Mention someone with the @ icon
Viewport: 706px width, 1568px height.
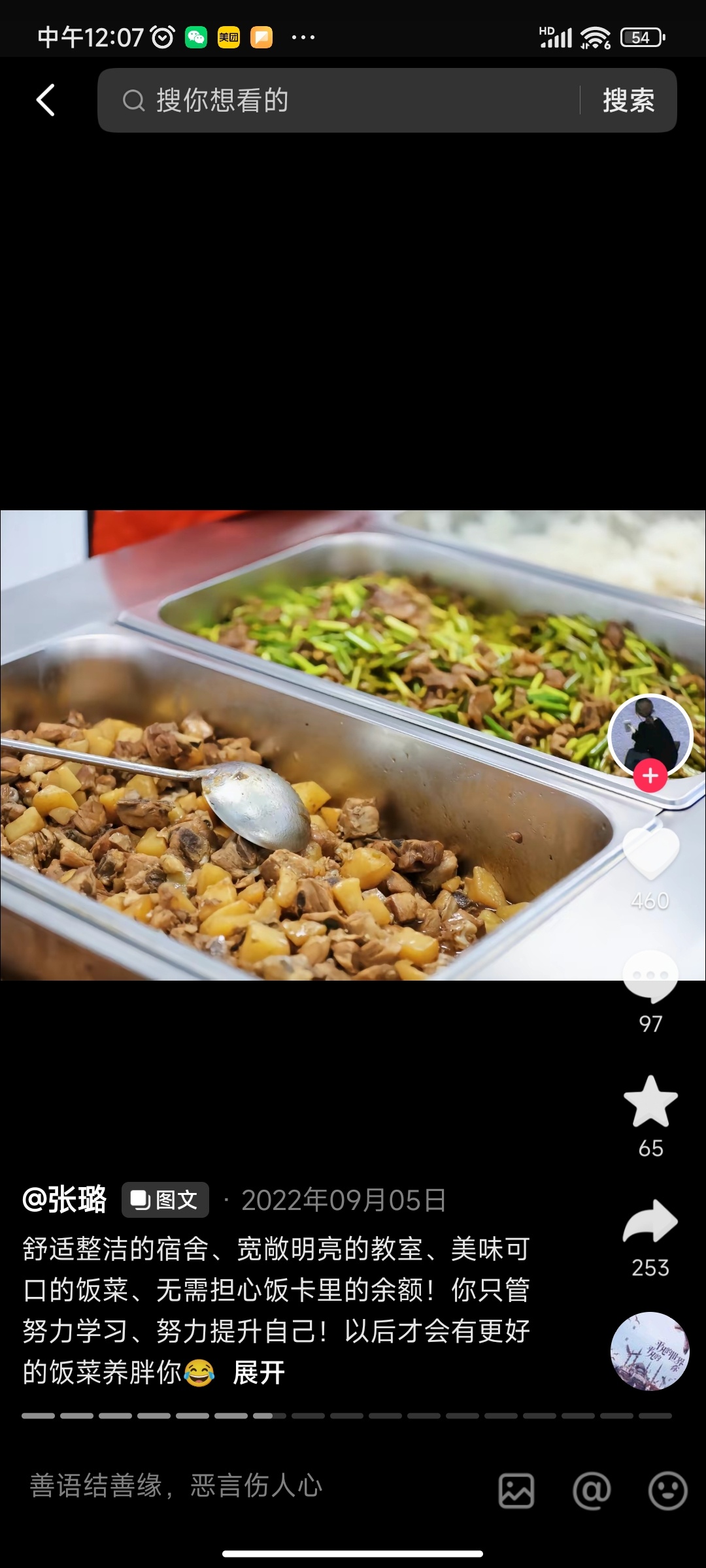coord(592,1491)
